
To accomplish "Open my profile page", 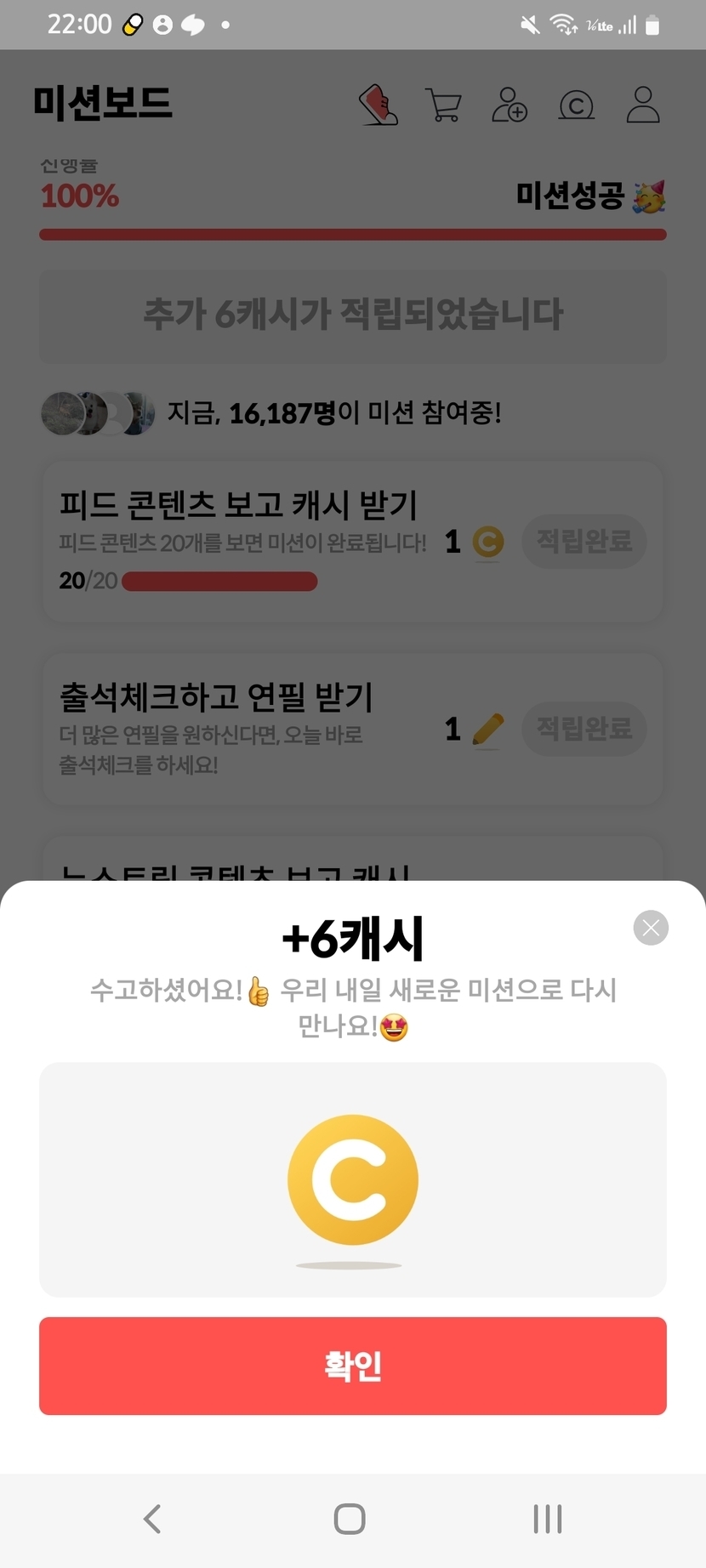I will tap(642, 105).
